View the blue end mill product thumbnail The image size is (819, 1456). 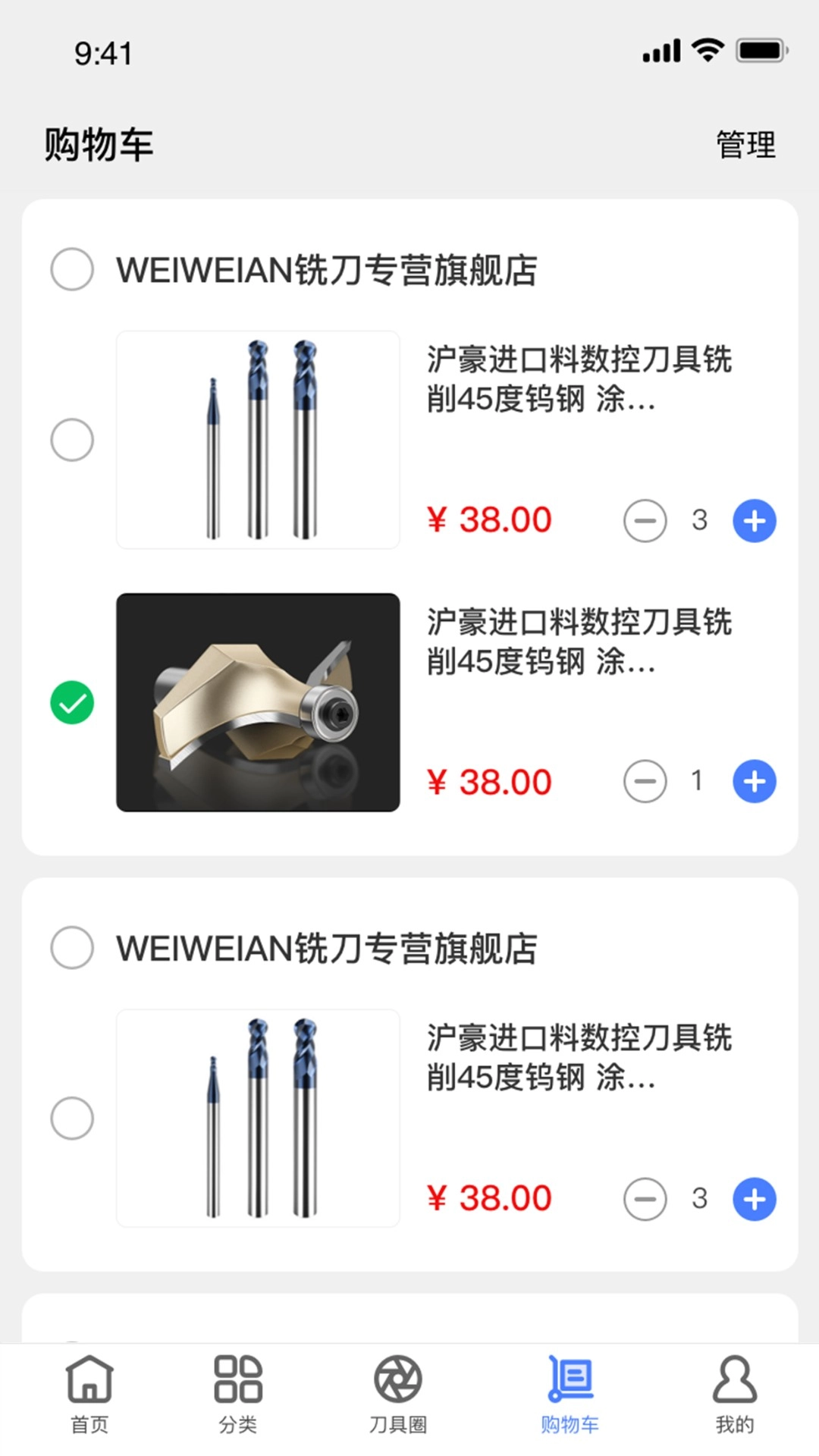258,438
